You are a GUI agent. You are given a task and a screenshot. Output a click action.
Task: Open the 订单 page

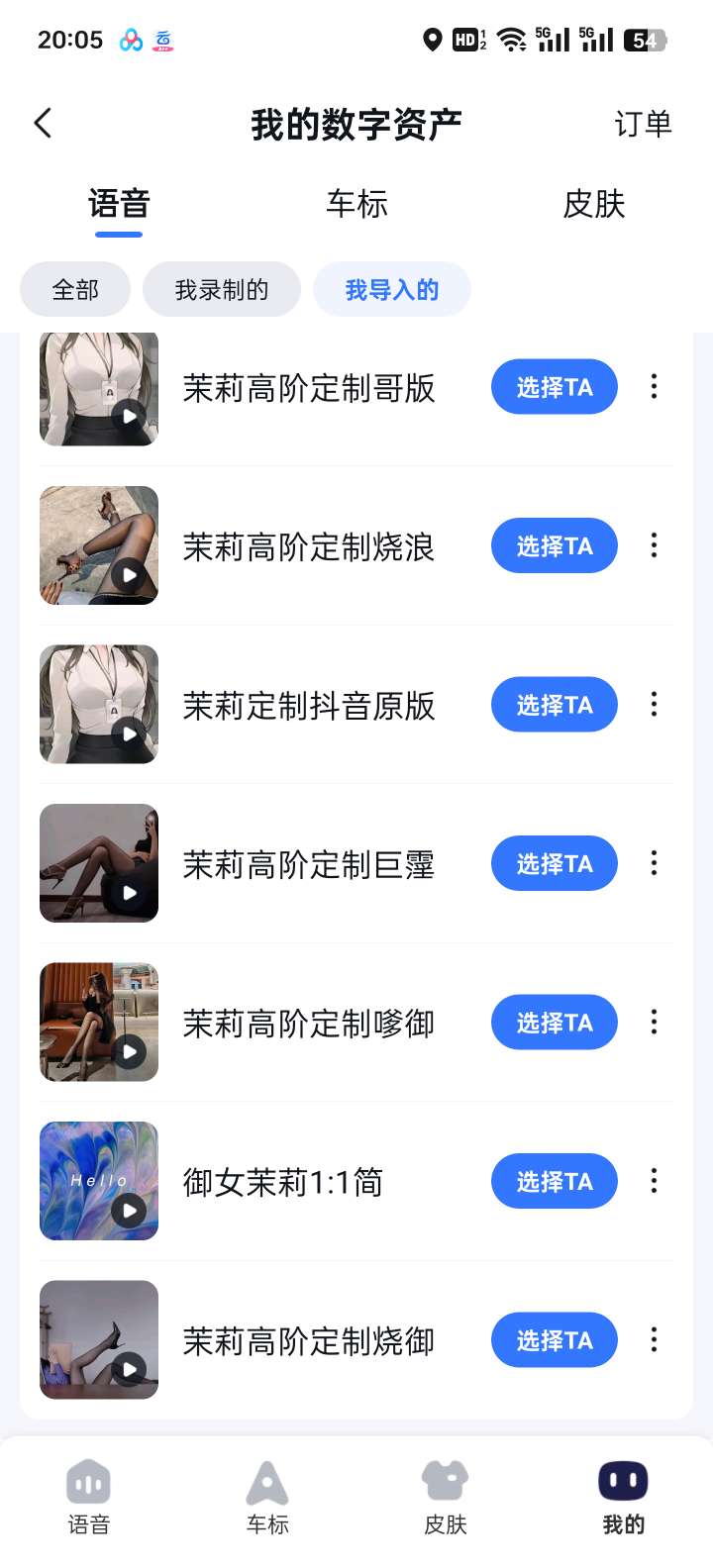click(x=644, y=123)
